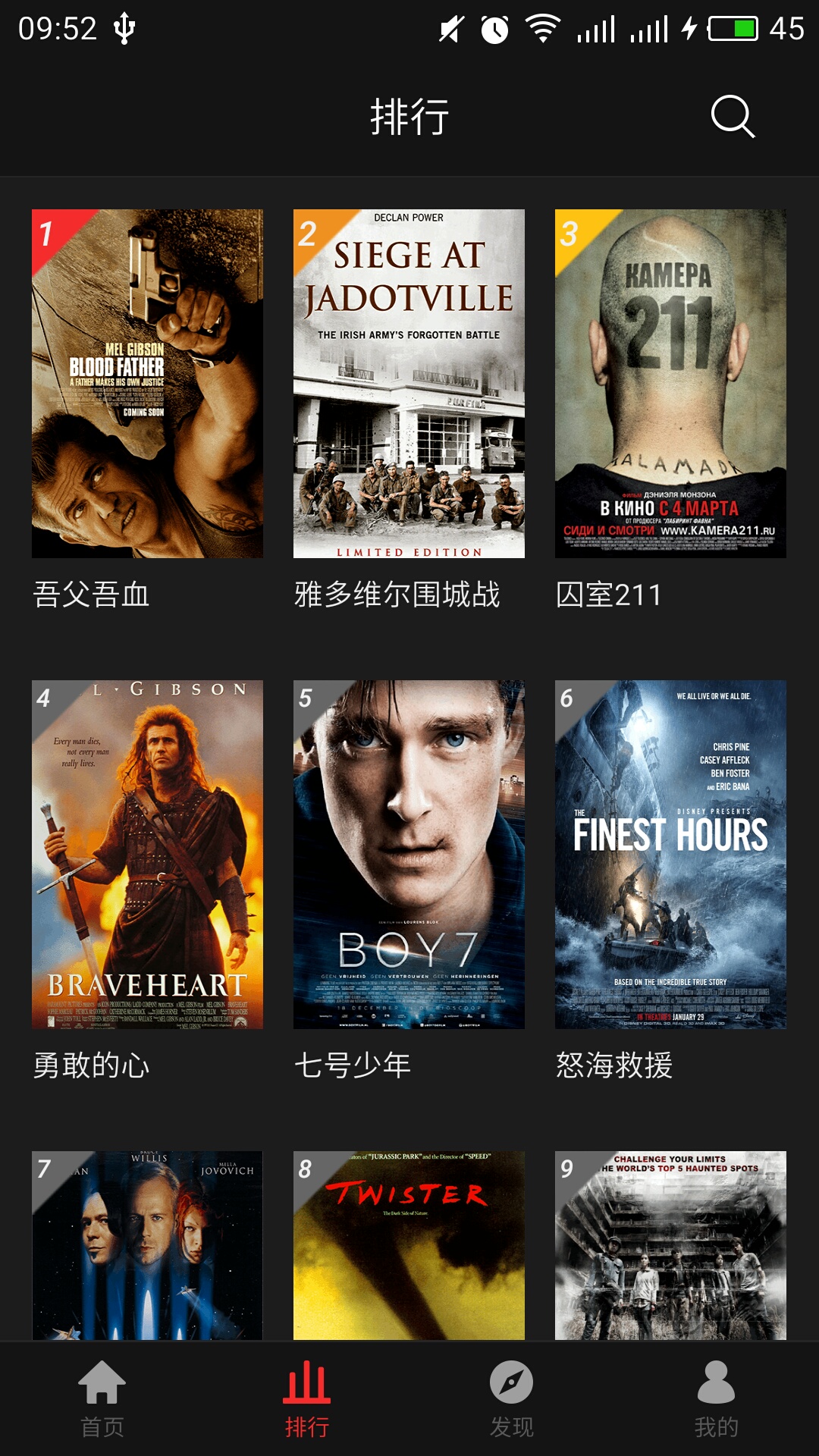Open the search icon at top right
This screenshot has height=1456, width=819.
[x=730, y=117]
